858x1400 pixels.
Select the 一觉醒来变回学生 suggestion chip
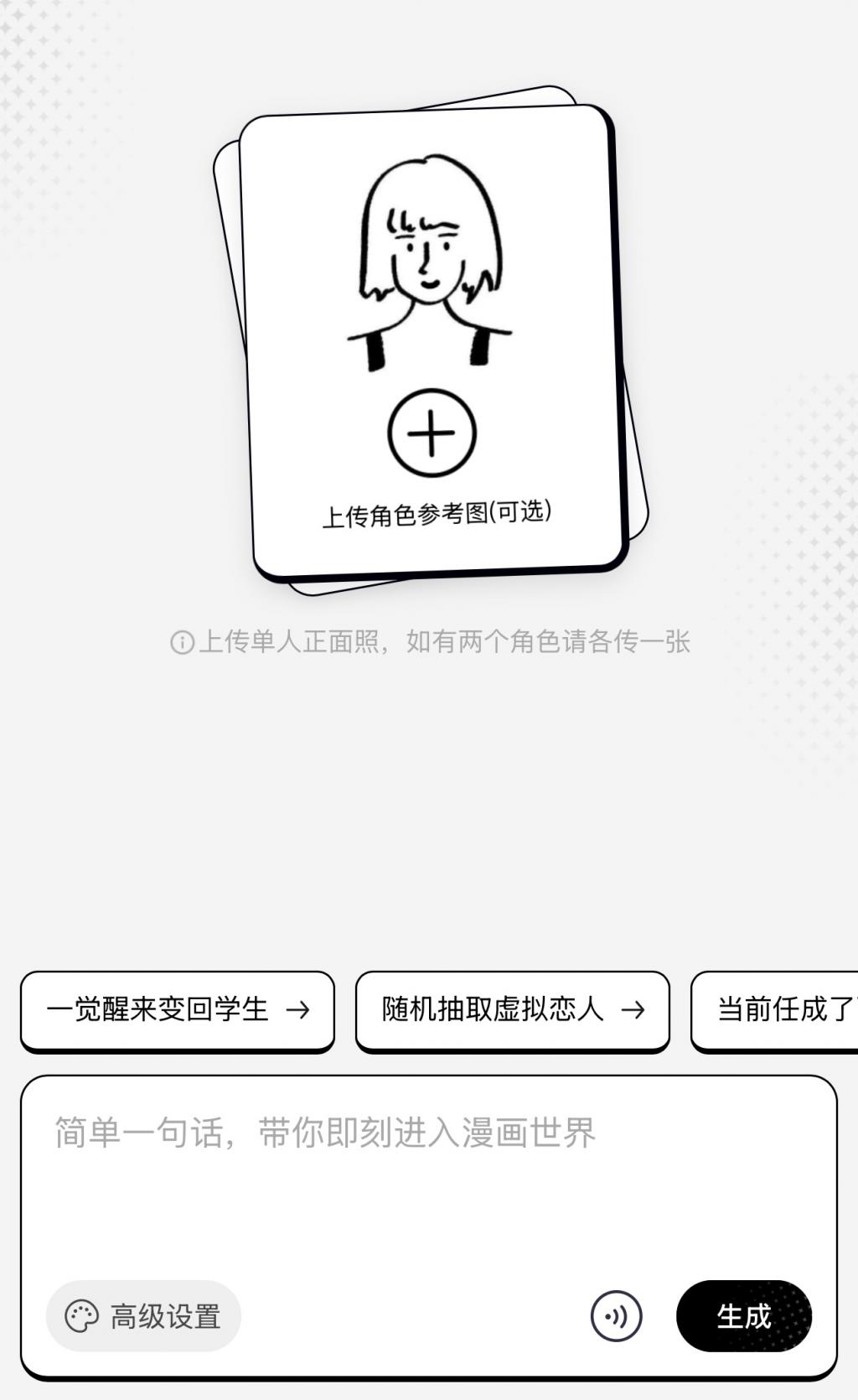(x=178, y=1009)
